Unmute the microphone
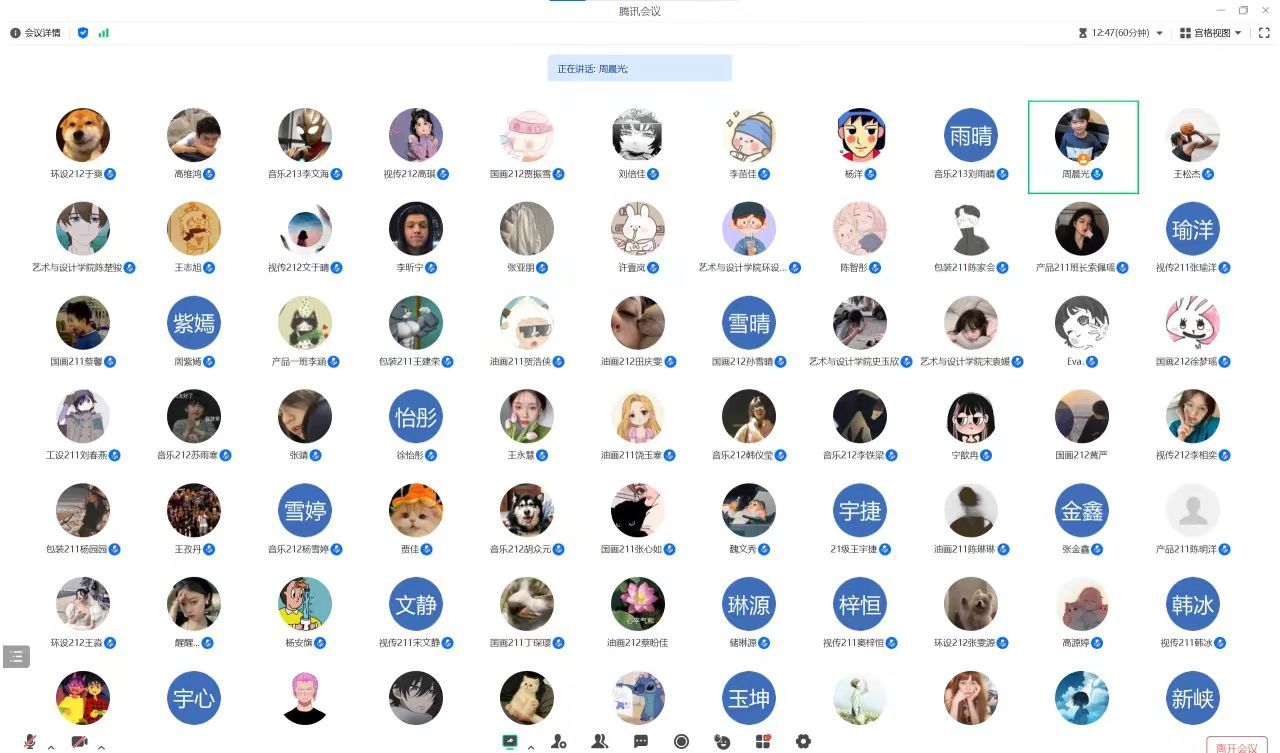 click(x=30, y=741)
